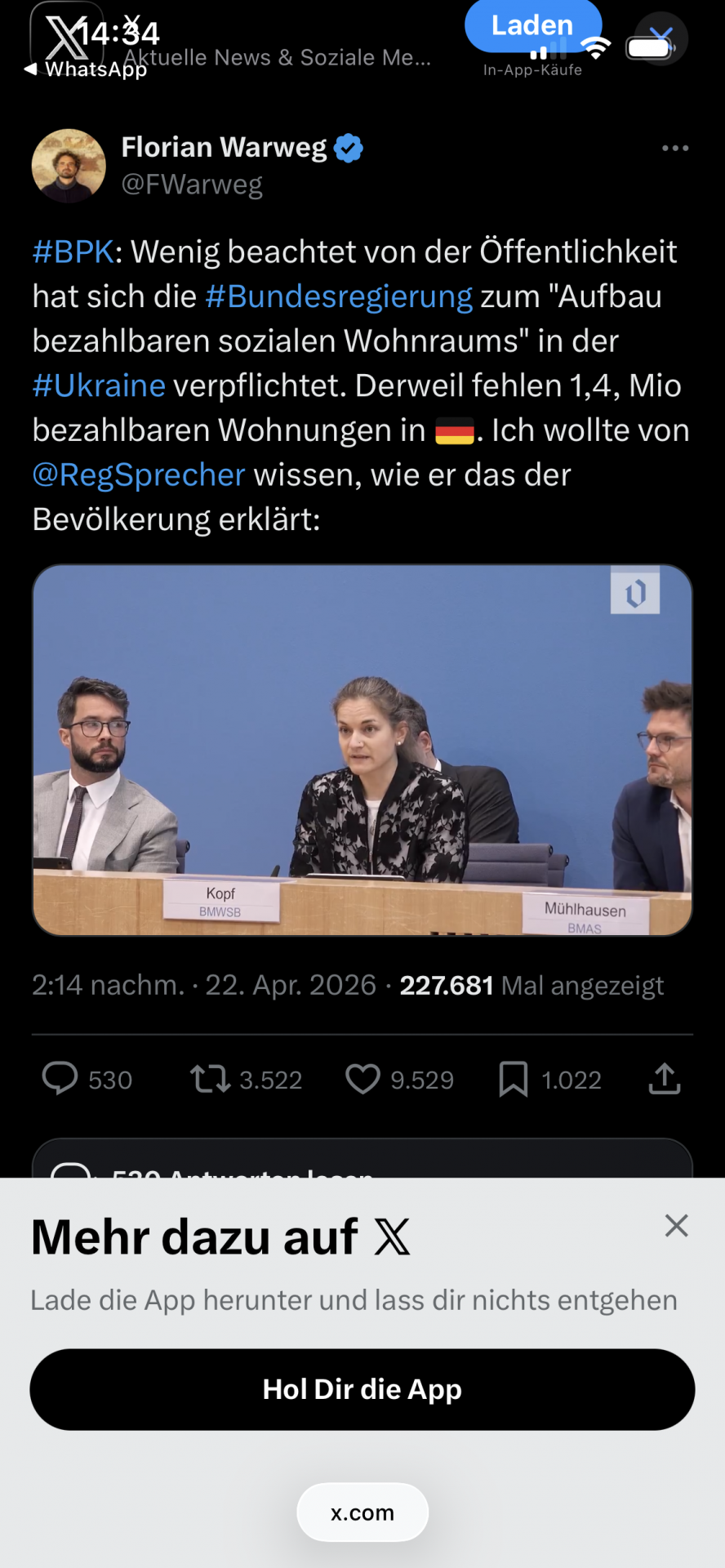Open the x.com address pill
Viewport: 725px width, 1568px height.
pyautogui.click(x=362, y=1512)
